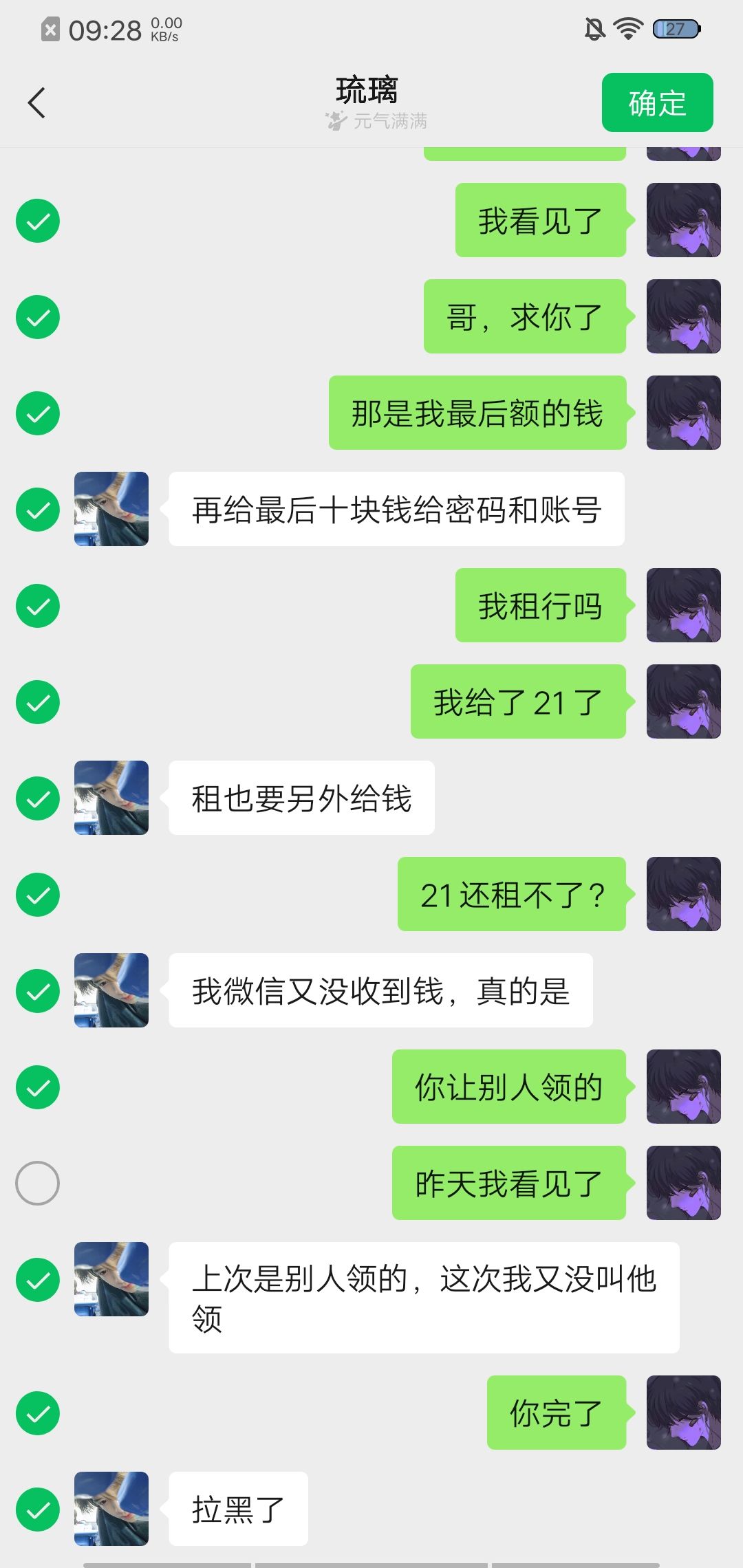This screenshot has height=1568, width=743.
Task: Uncheck the message 那是我最后额的钱
Action: [38, 413]
